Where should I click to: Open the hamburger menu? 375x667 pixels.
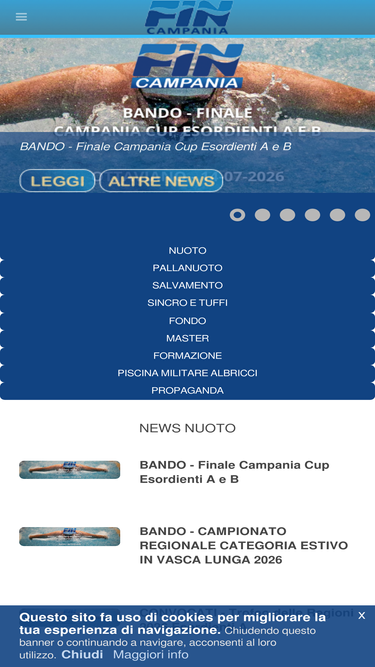[x=21, y=17]
